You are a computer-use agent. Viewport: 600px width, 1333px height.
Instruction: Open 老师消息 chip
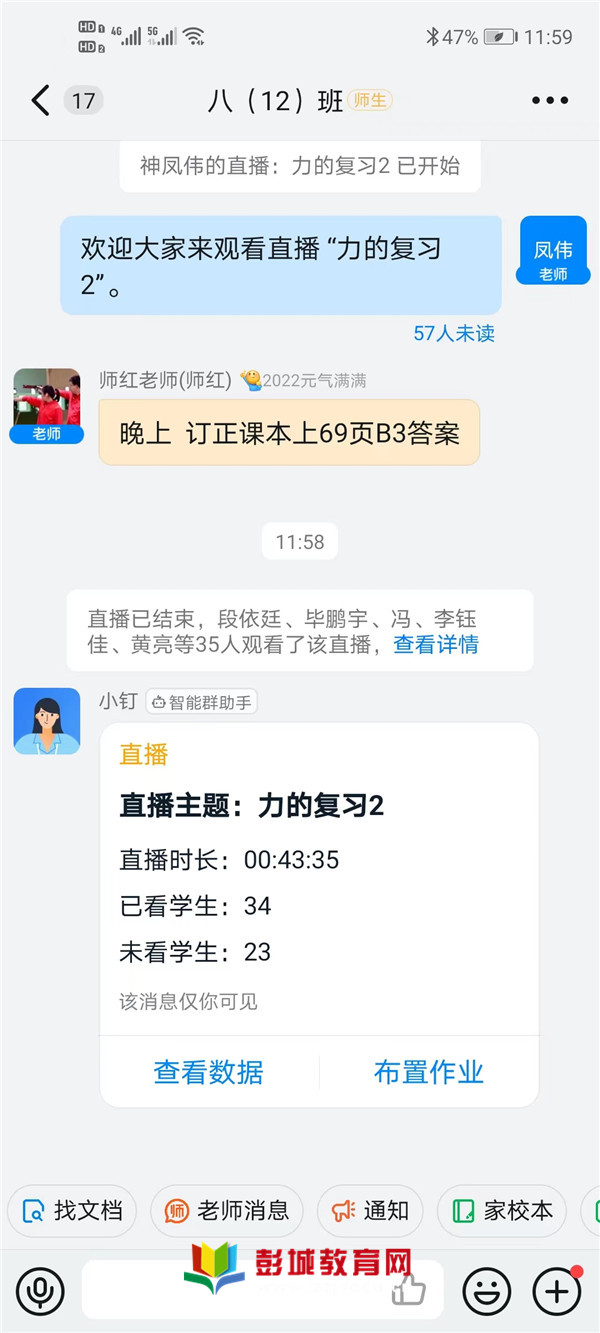[227, 1211]
